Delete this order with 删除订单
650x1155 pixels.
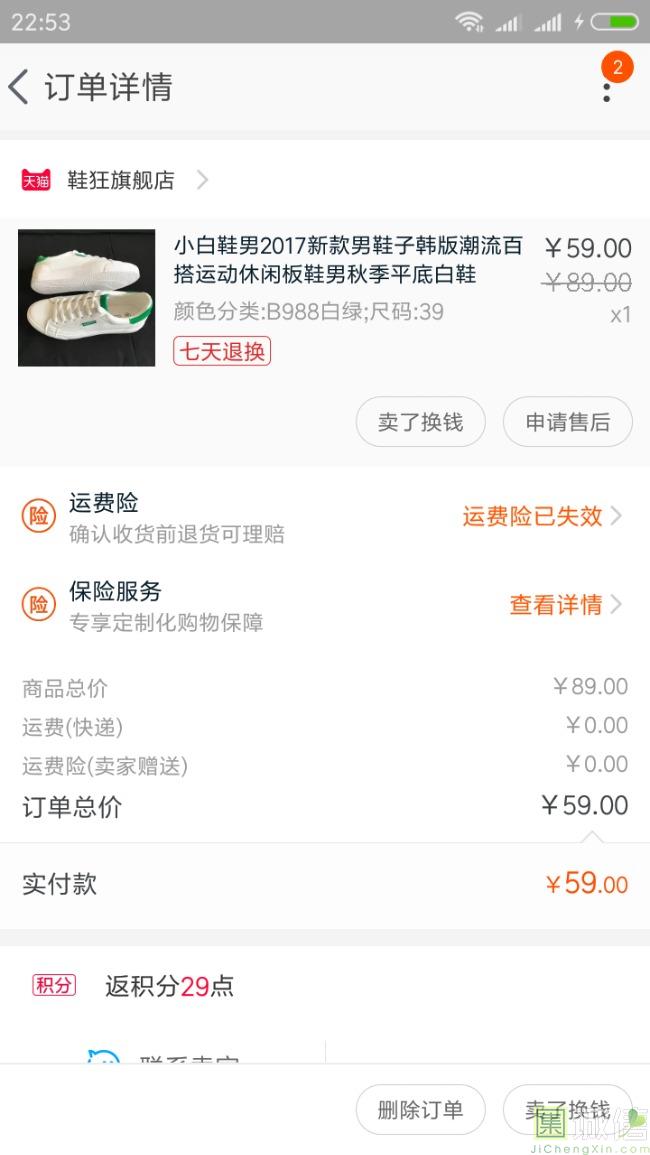click(420, 1109)
